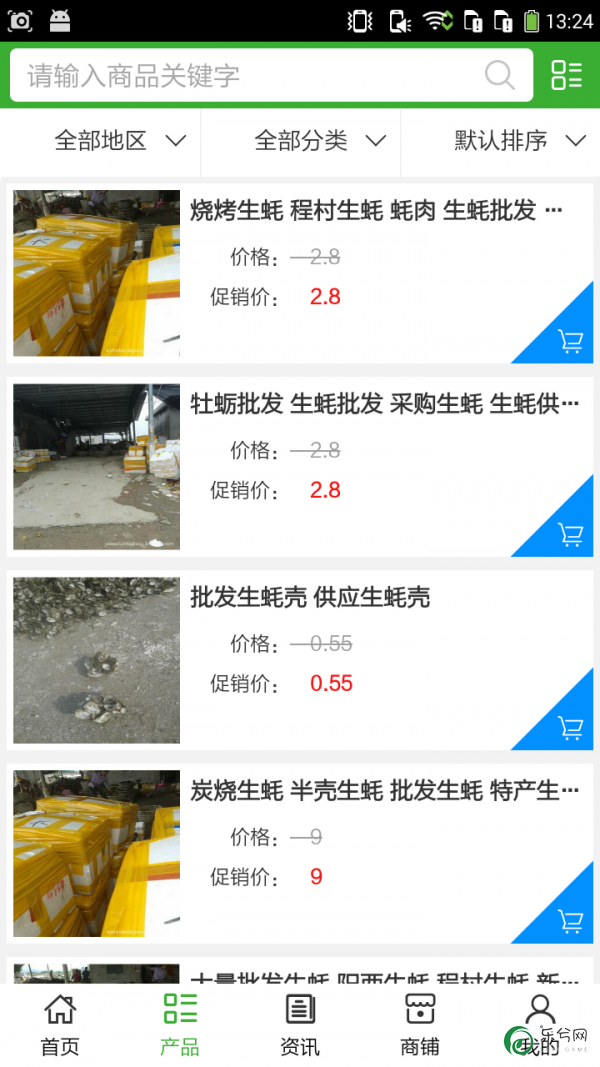Open the 烧烤生蚝 程村生蚝 product card
600x1067 pixels.
click(x=300, y=273)
